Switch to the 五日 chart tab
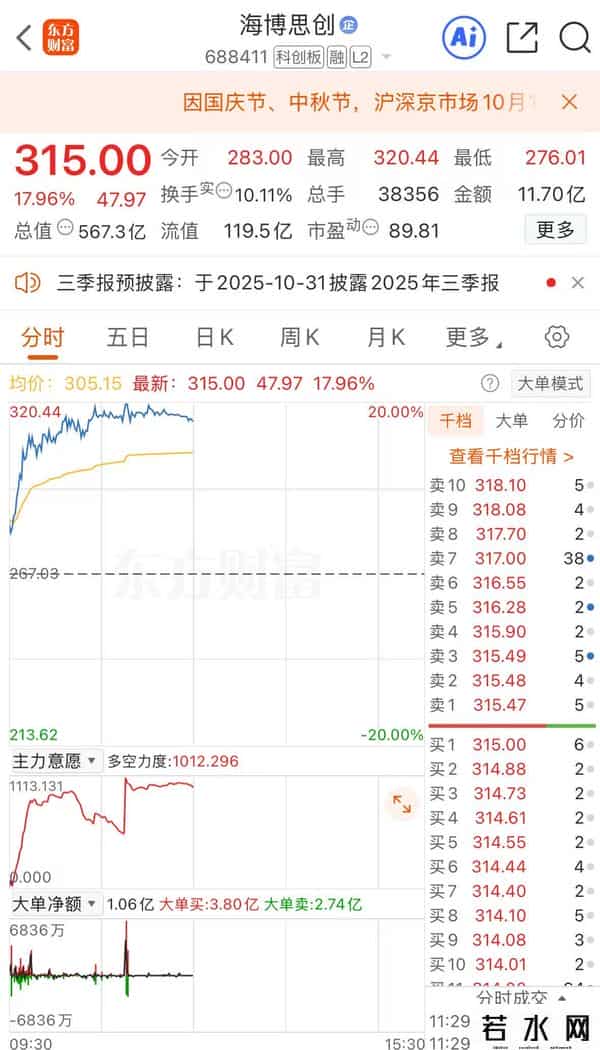Viewport: 600px width, 1050px height. click(128, 337)
